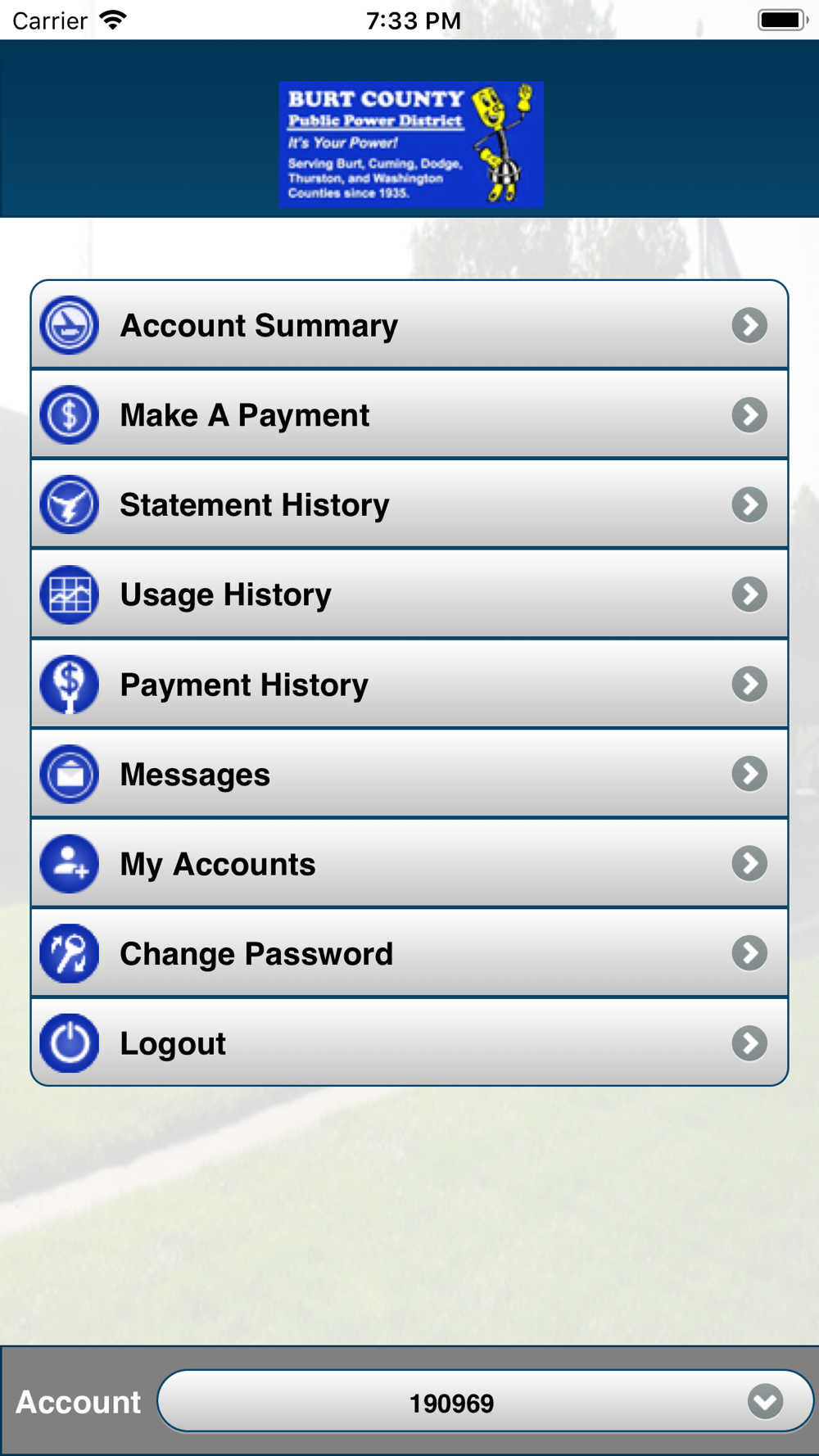
Task: Open My Accounts
Action: click(x=409, y=864)
